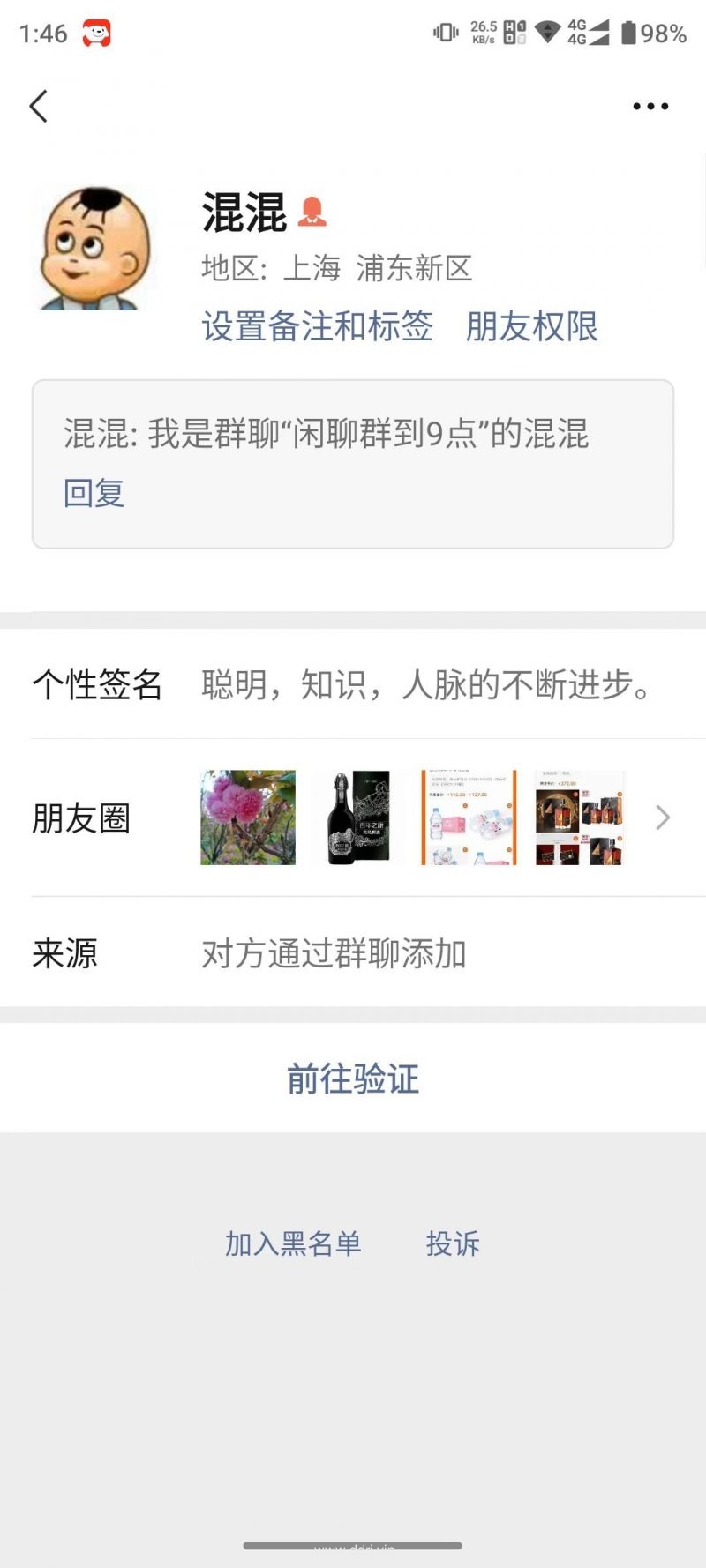Open 朋友权限 settings
The image size is (706, 1568).
[x=531, y=326]
